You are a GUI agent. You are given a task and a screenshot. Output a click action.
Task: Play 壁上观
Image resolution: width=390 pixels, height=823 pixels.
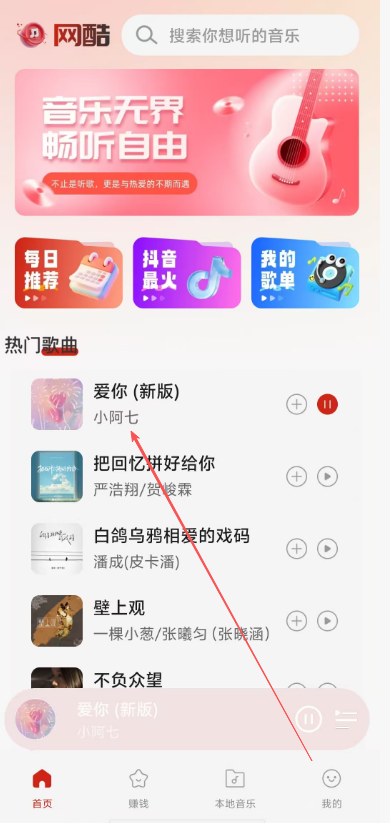(328, 621)
